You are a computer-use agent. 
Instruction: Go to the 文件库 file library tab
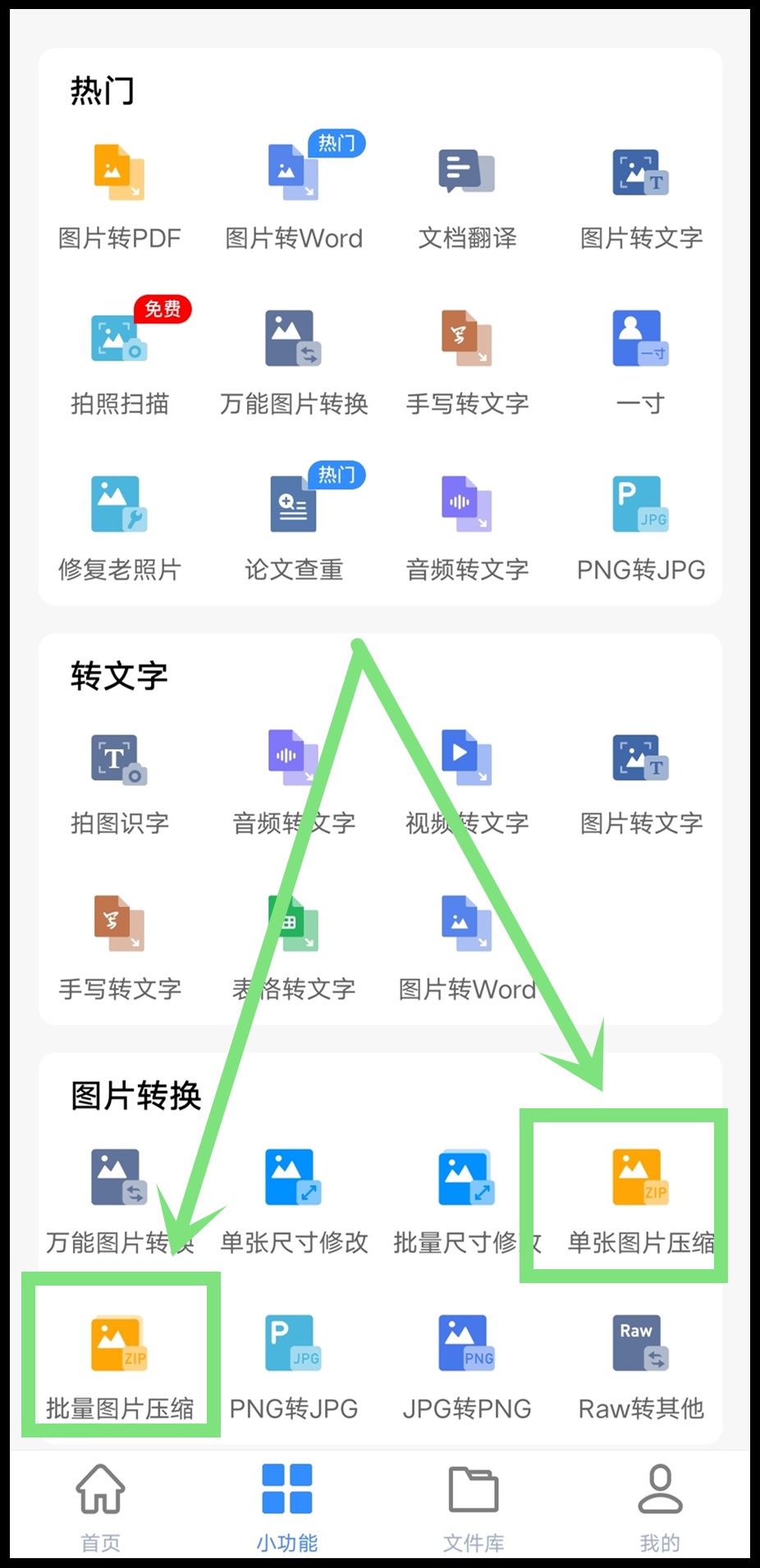(x=474, y=1507)
